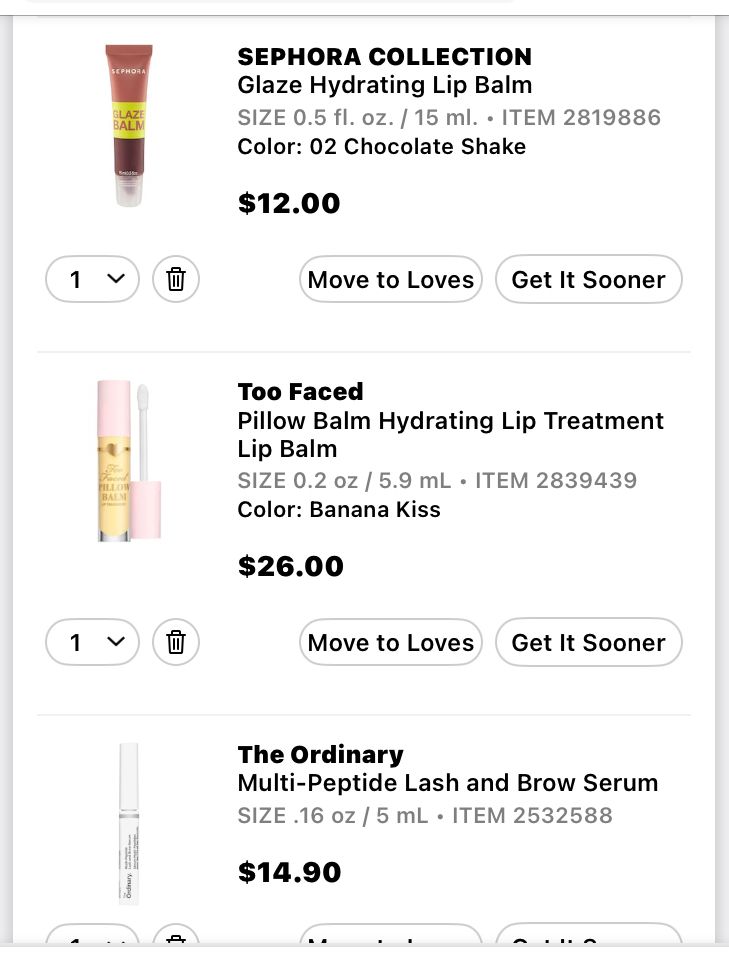Click Get It Sooner for the Glaze Lip Balm

point(588,279)
